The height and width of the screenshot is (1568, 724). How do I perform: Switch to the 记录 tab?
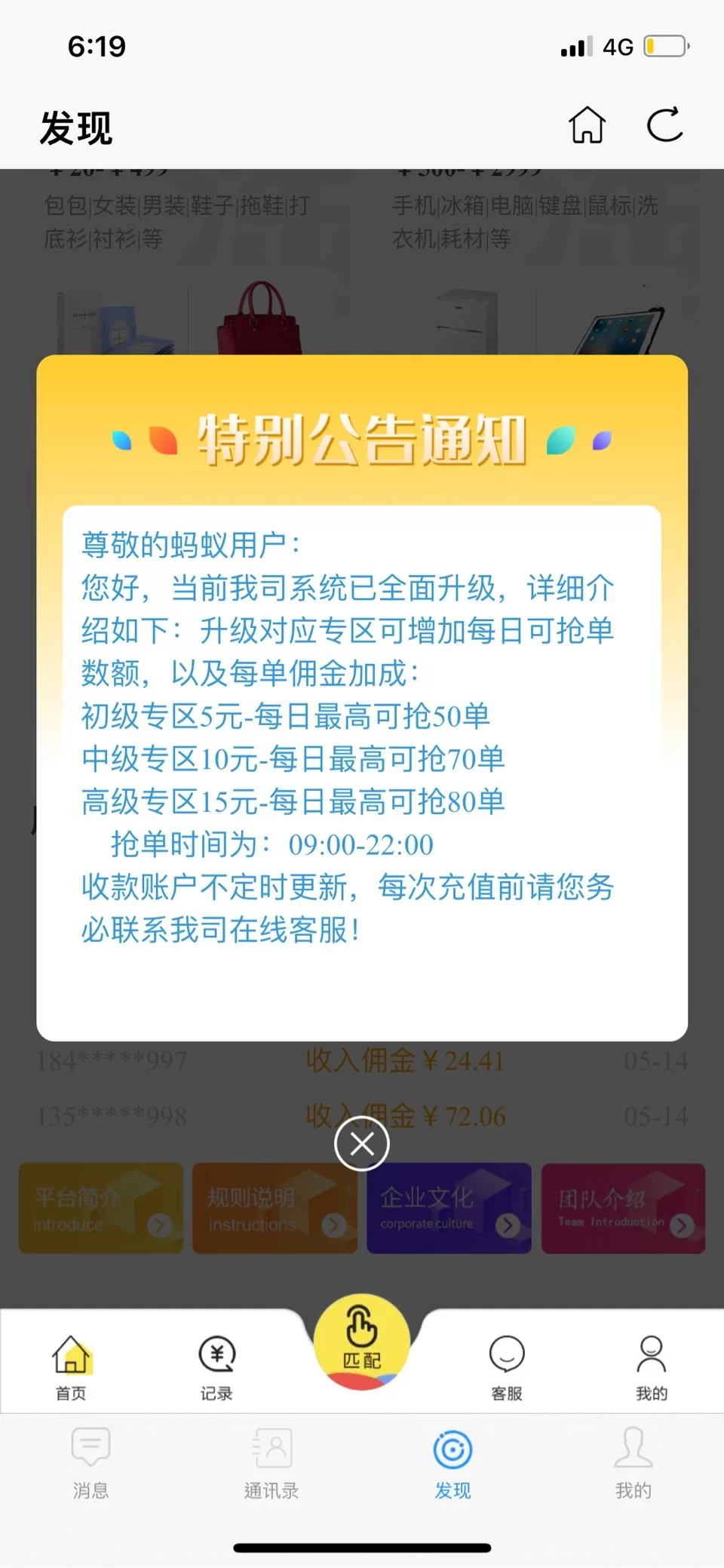tap(216, 1367)
